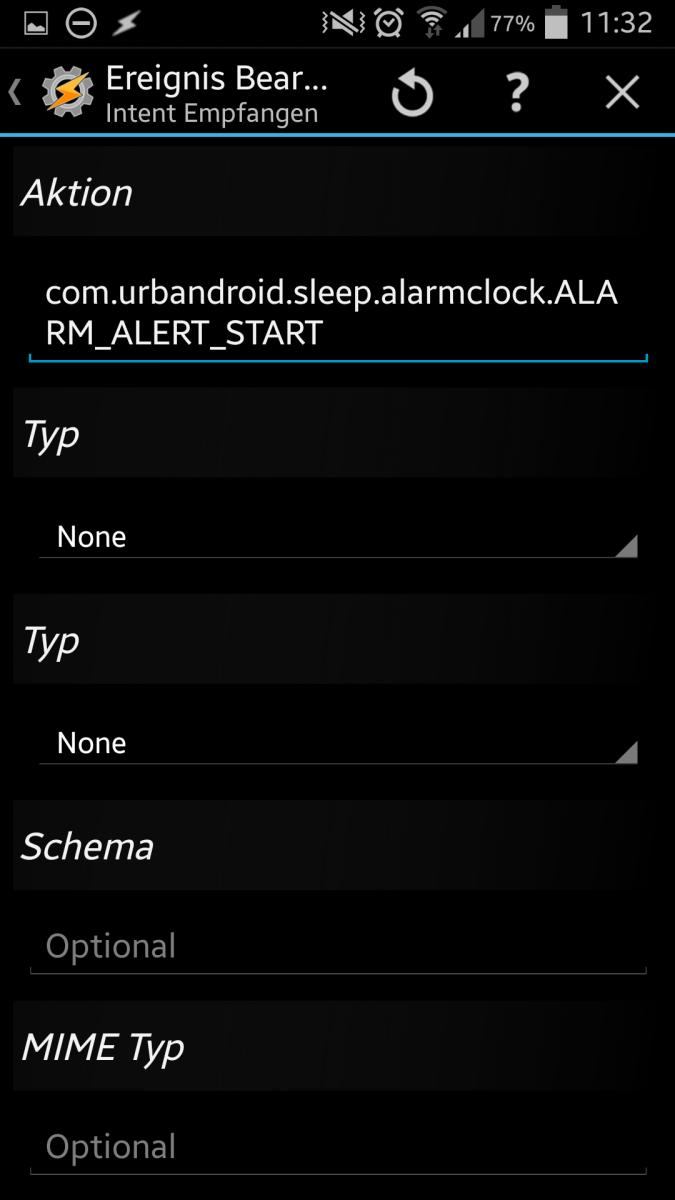675x1200 pixels.
Task: Go back via the Tasker icon
Action: (x=67, y=94)
